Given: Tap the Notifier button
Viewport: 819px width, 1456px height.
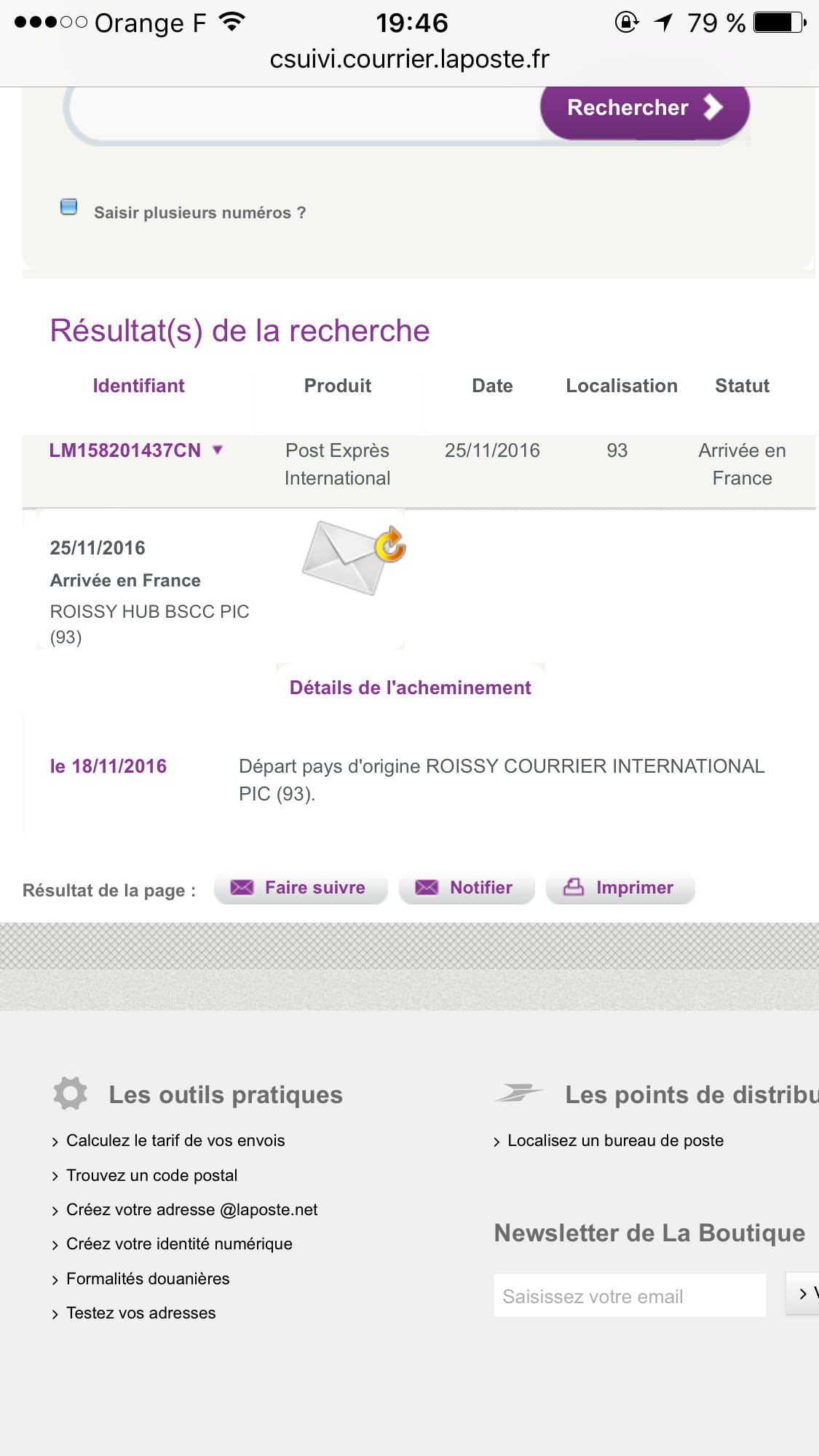Looking at the screenshot, I should coord(467,888).
